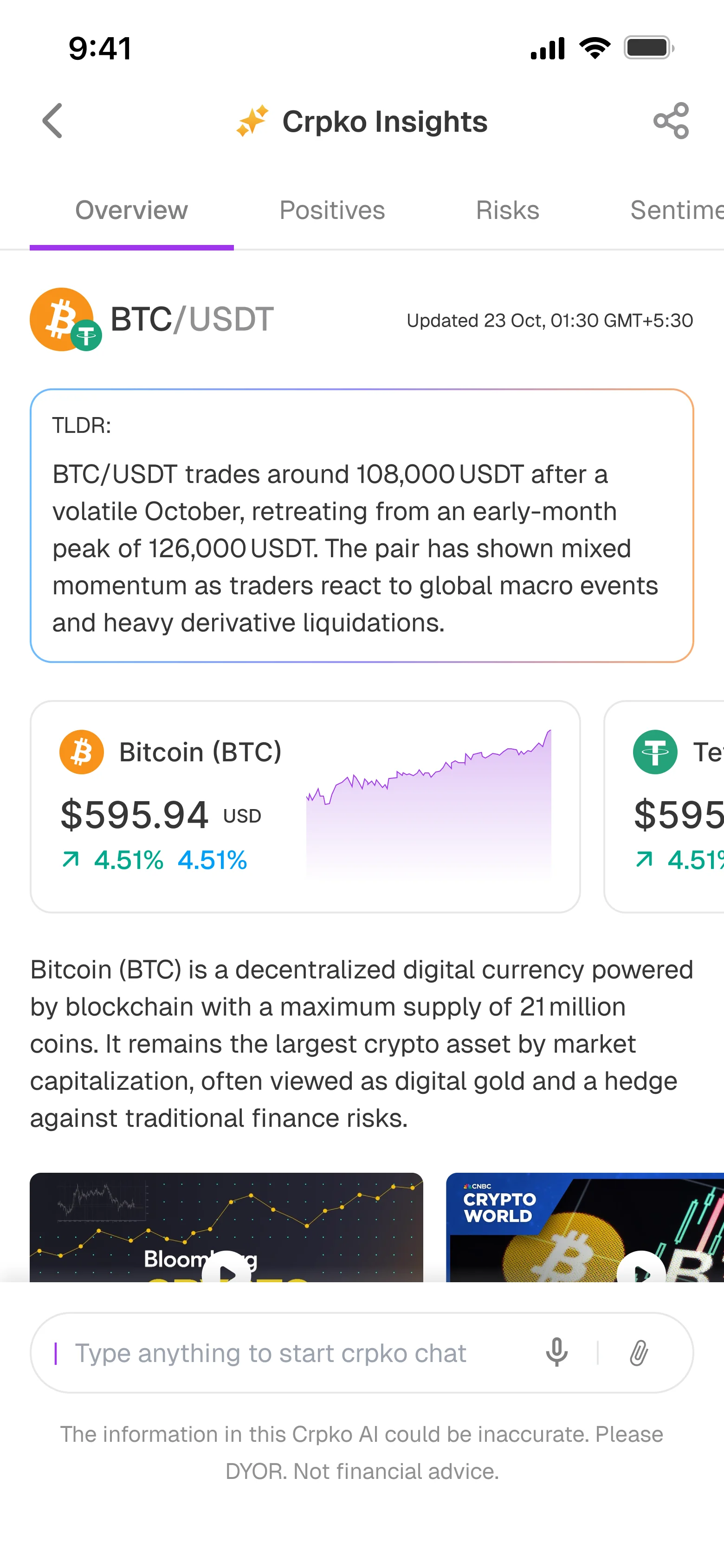Switch to the Positives tab
Screen dimensions: 724x1568
coord(332,210)
